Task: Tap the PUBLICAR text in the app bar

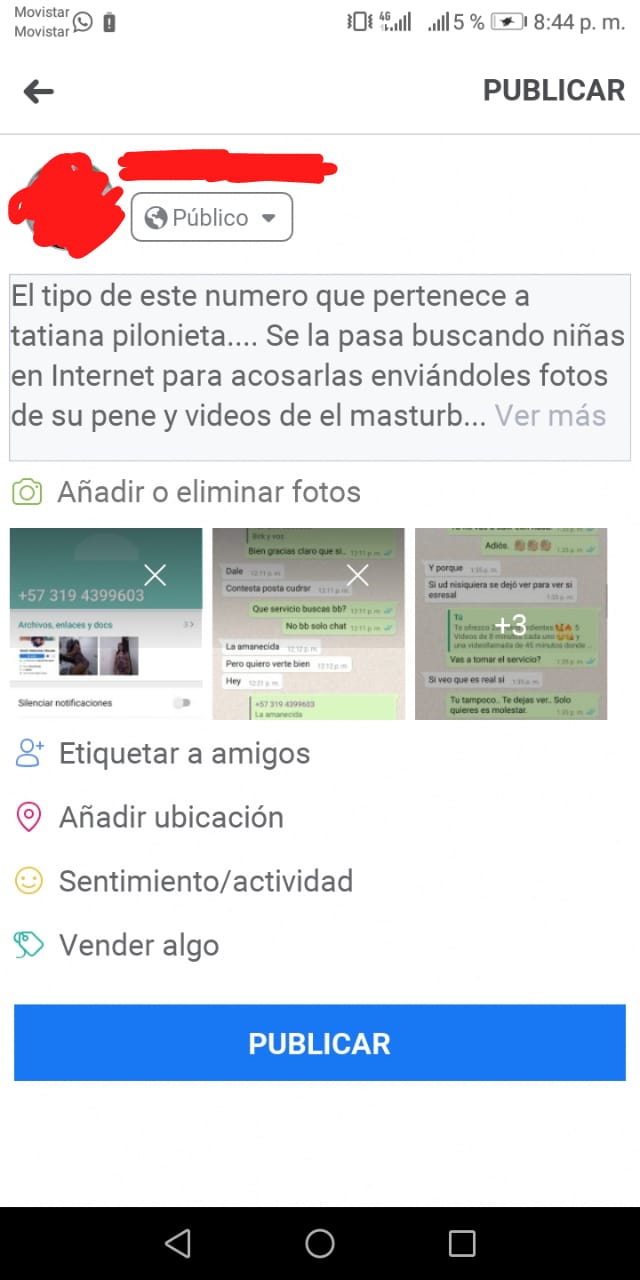Action: pos(553,90)
